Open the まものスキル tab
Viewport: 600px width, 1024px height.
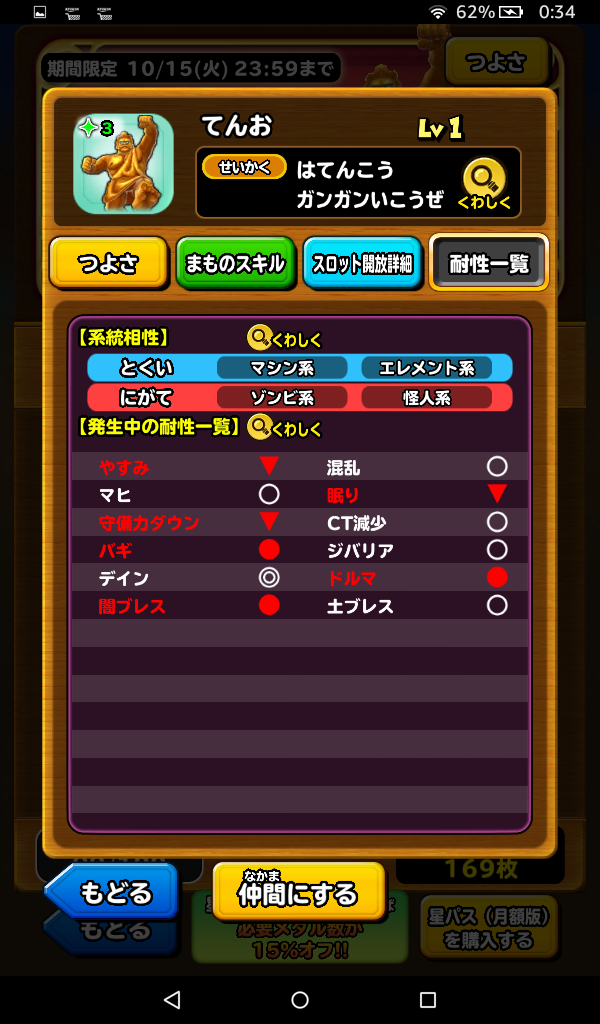tap(236, 264)
